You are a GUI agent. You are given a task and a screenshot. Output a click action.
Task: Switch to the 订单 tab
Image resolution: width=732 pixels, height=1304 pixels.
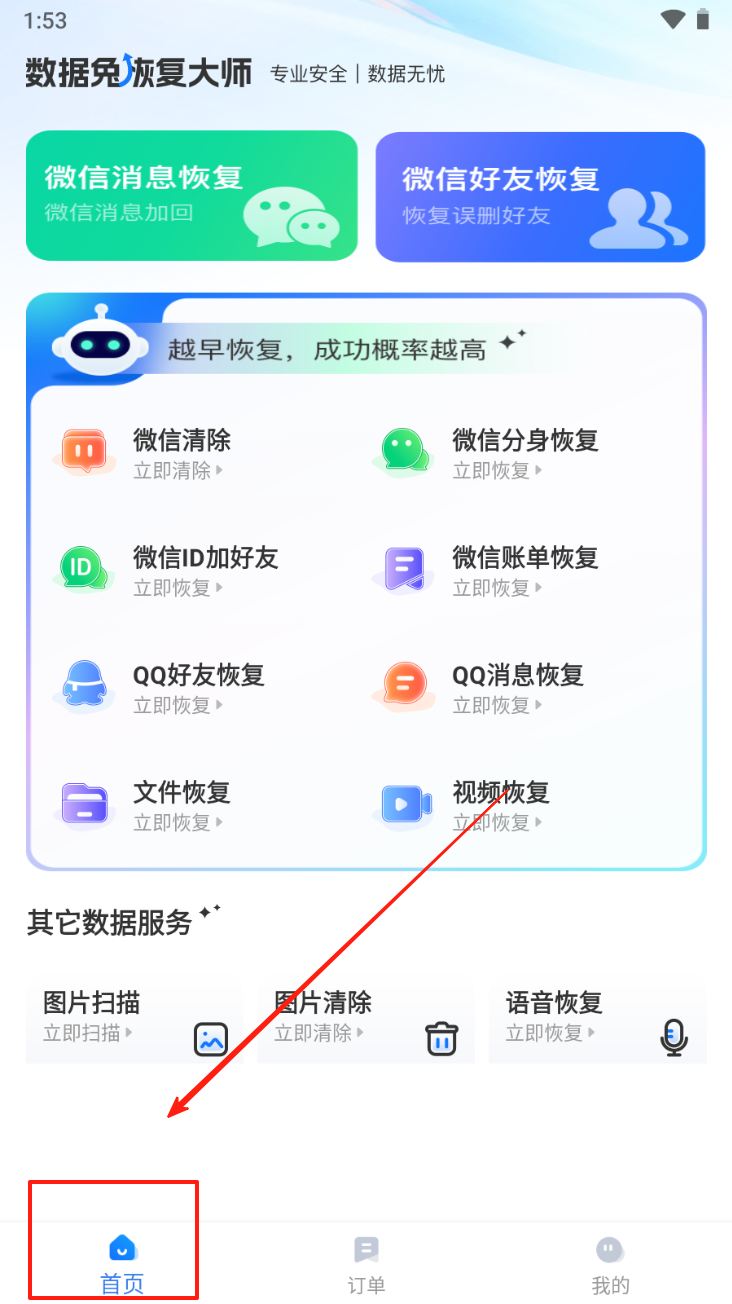(x=366, y=1264)
